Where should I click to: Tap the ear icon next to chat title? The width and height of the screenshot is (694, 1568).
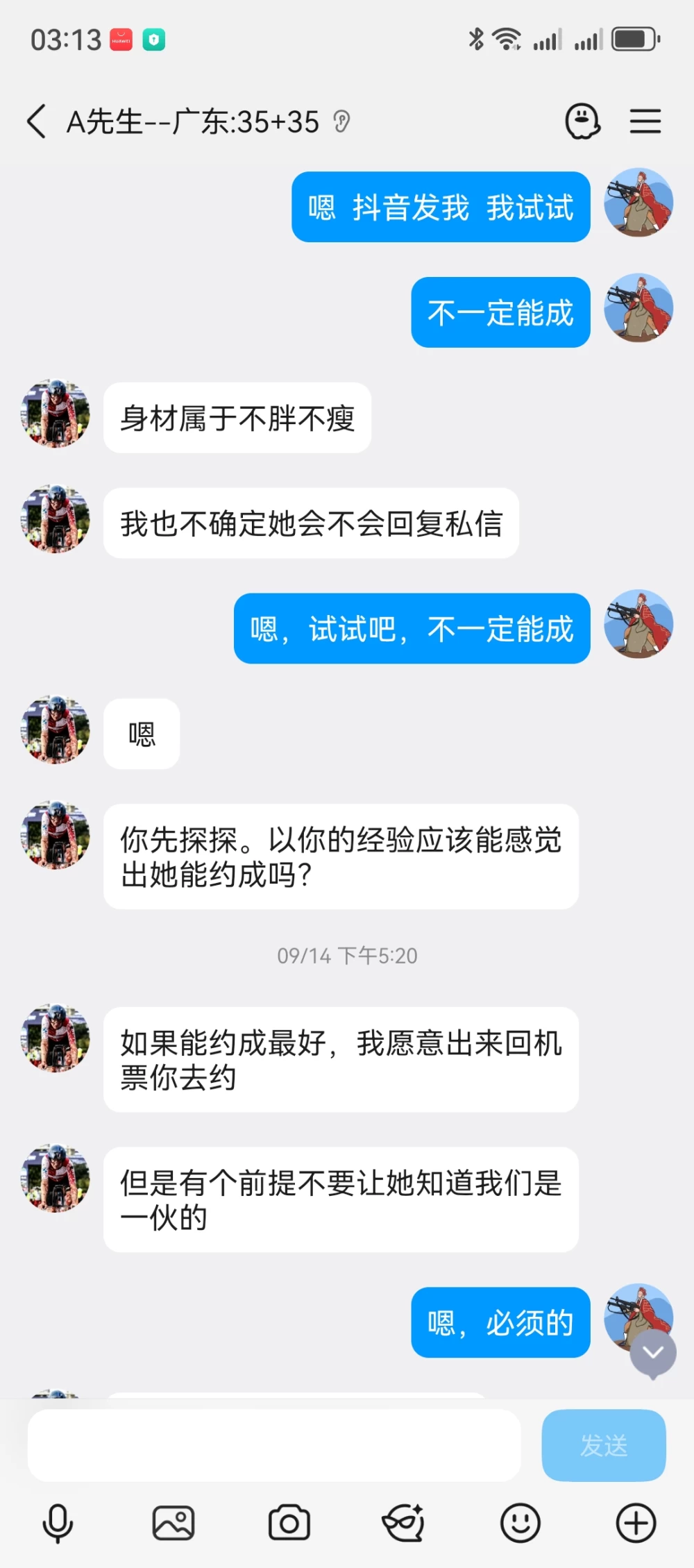tap(341, 121)
